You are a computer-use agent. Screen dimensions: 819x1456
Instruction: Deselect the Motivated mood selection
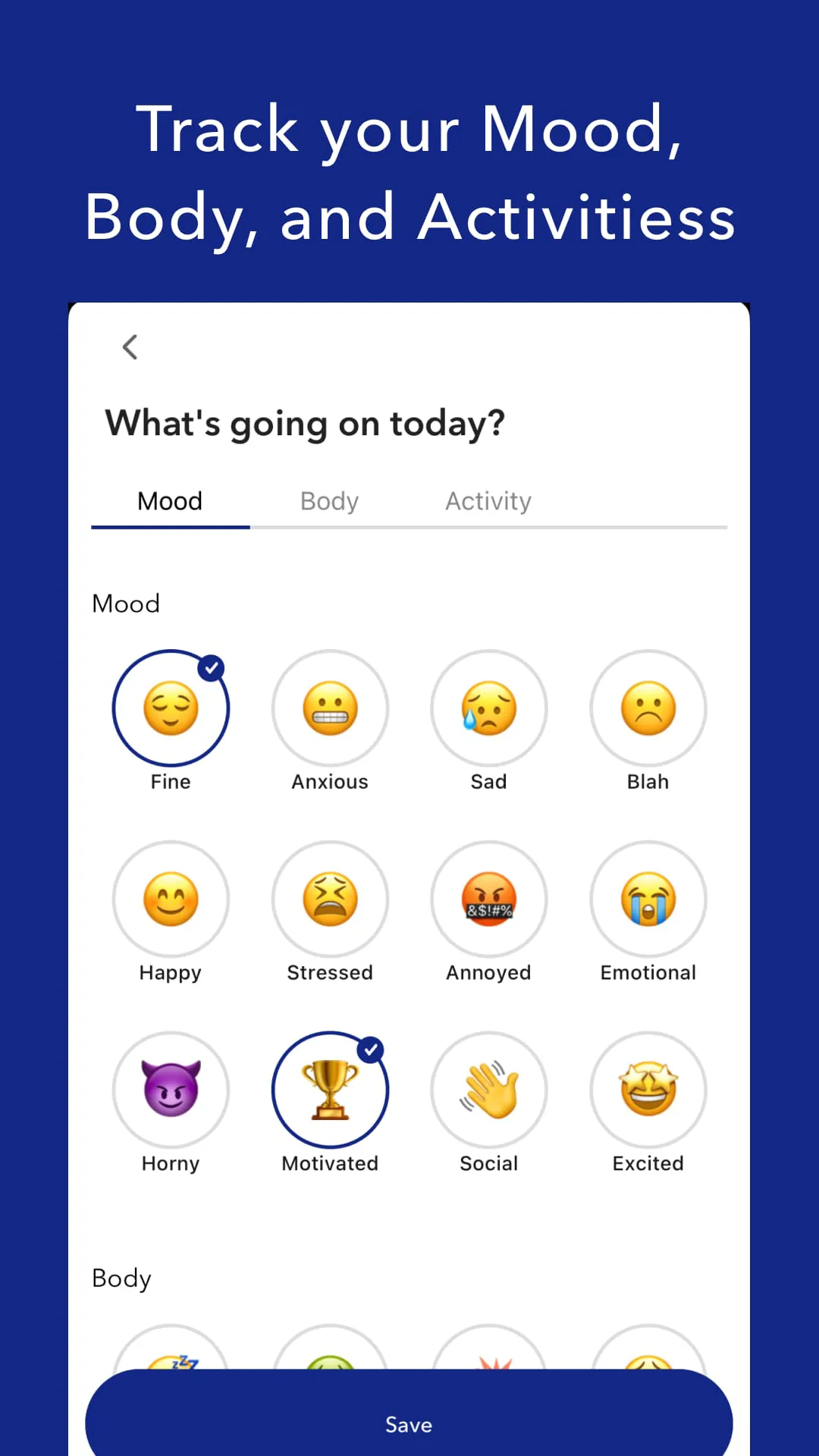pos(330,1089)
